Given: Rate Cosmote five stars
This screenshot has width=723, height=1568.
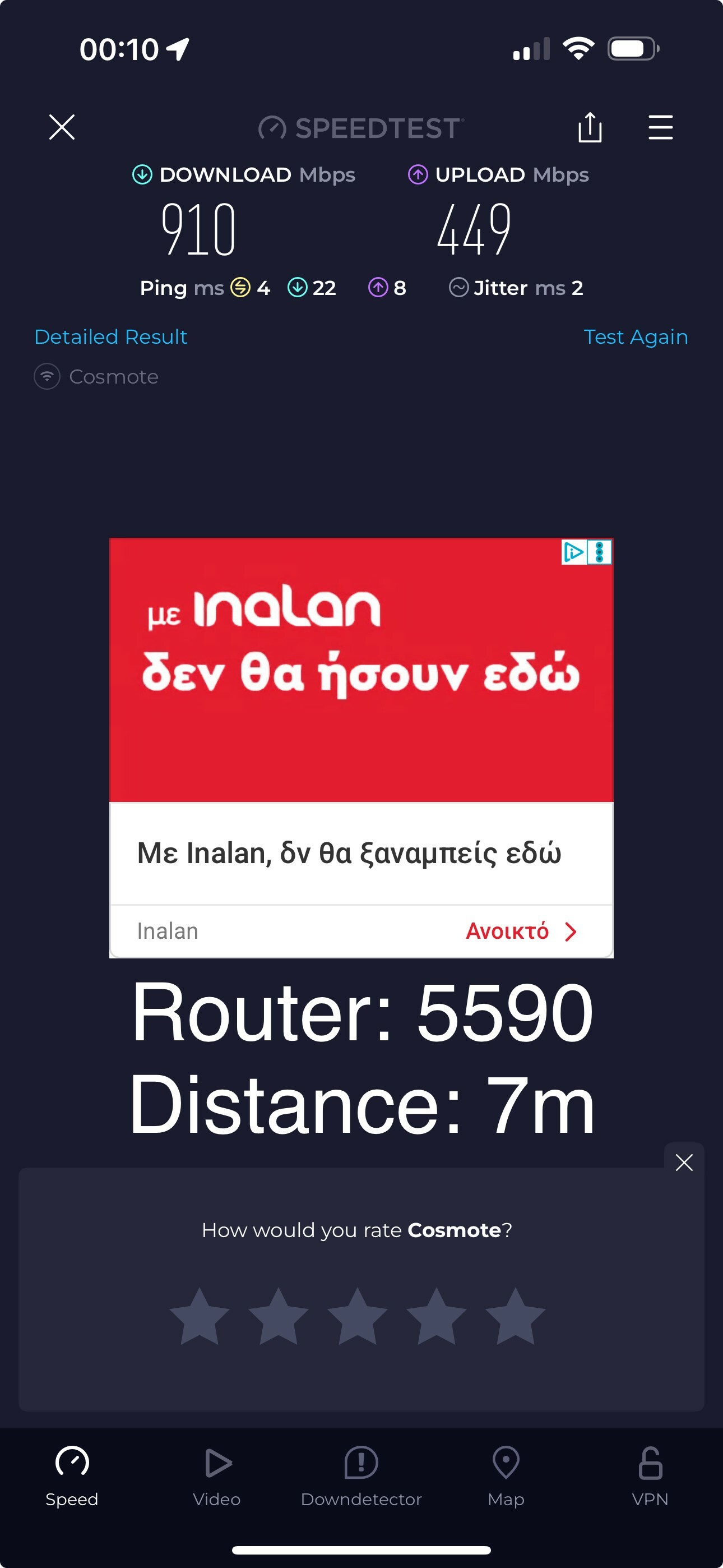Looking at the screenshot, I should click(x=516, y=1317).
